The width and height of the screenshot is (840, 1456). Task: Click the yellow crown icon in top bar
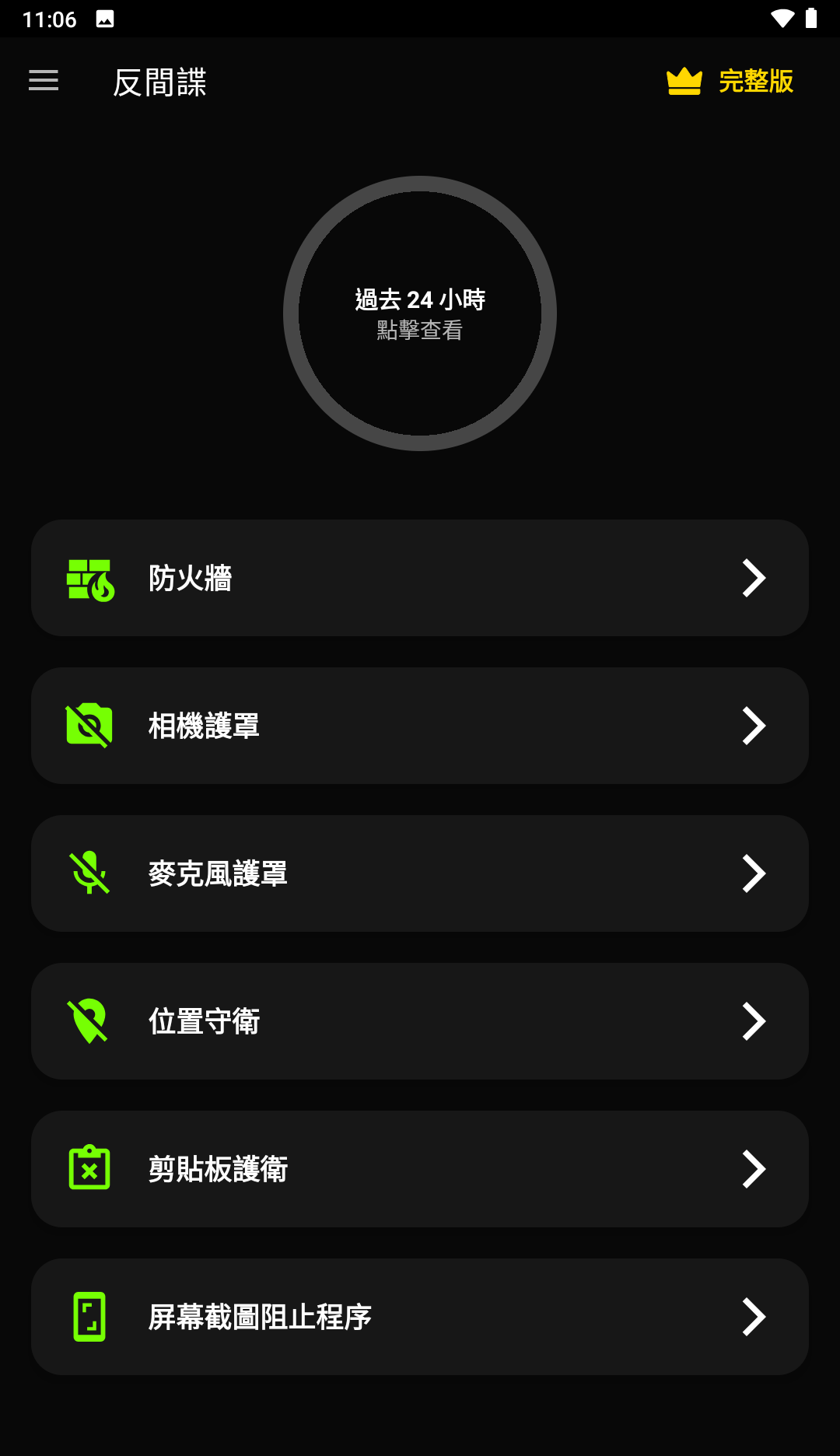tap(684, 80)
